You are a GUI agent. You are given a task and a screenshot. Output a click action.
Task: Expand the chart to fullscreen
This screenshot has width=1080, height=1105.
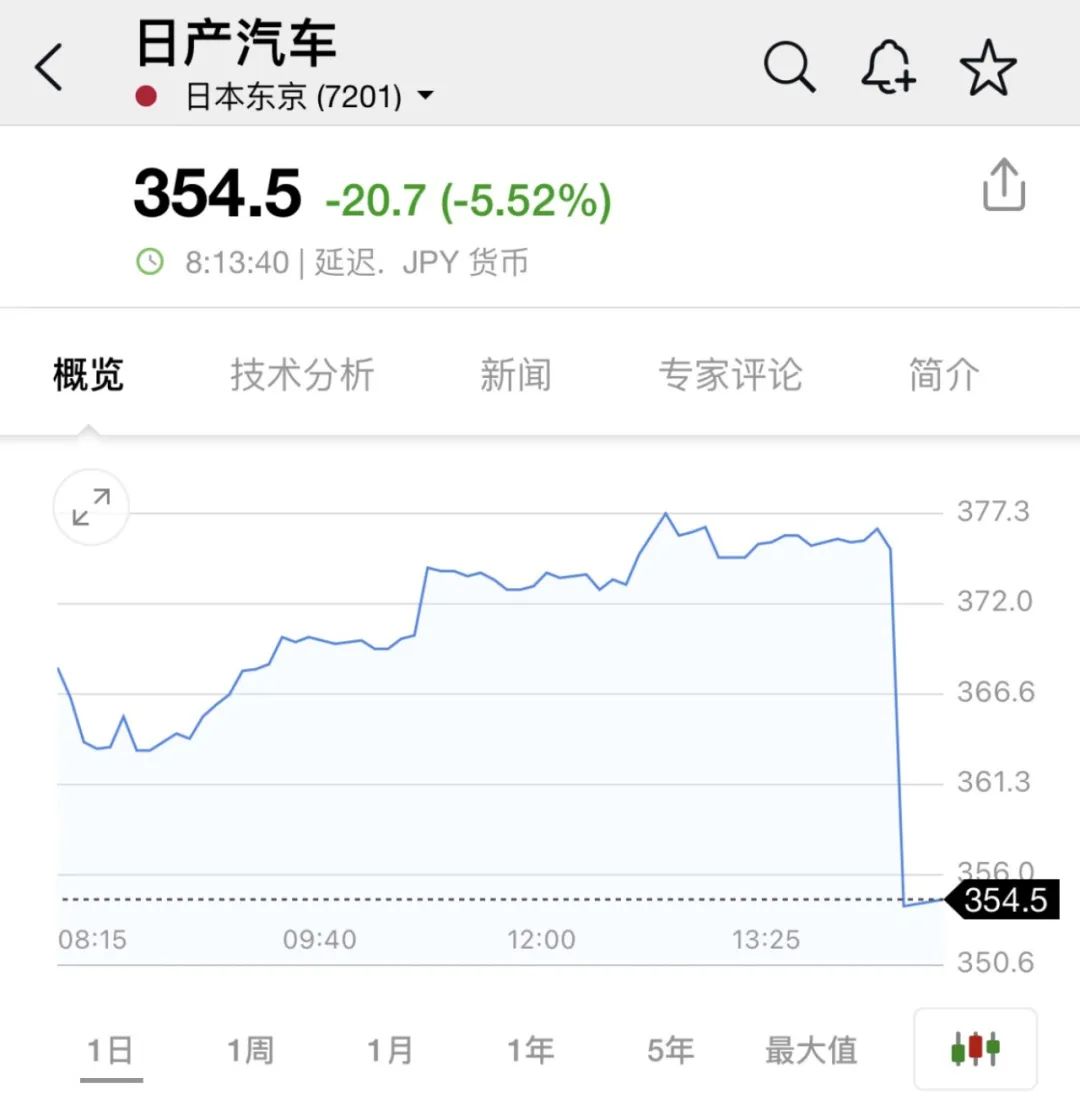point(91,507)
